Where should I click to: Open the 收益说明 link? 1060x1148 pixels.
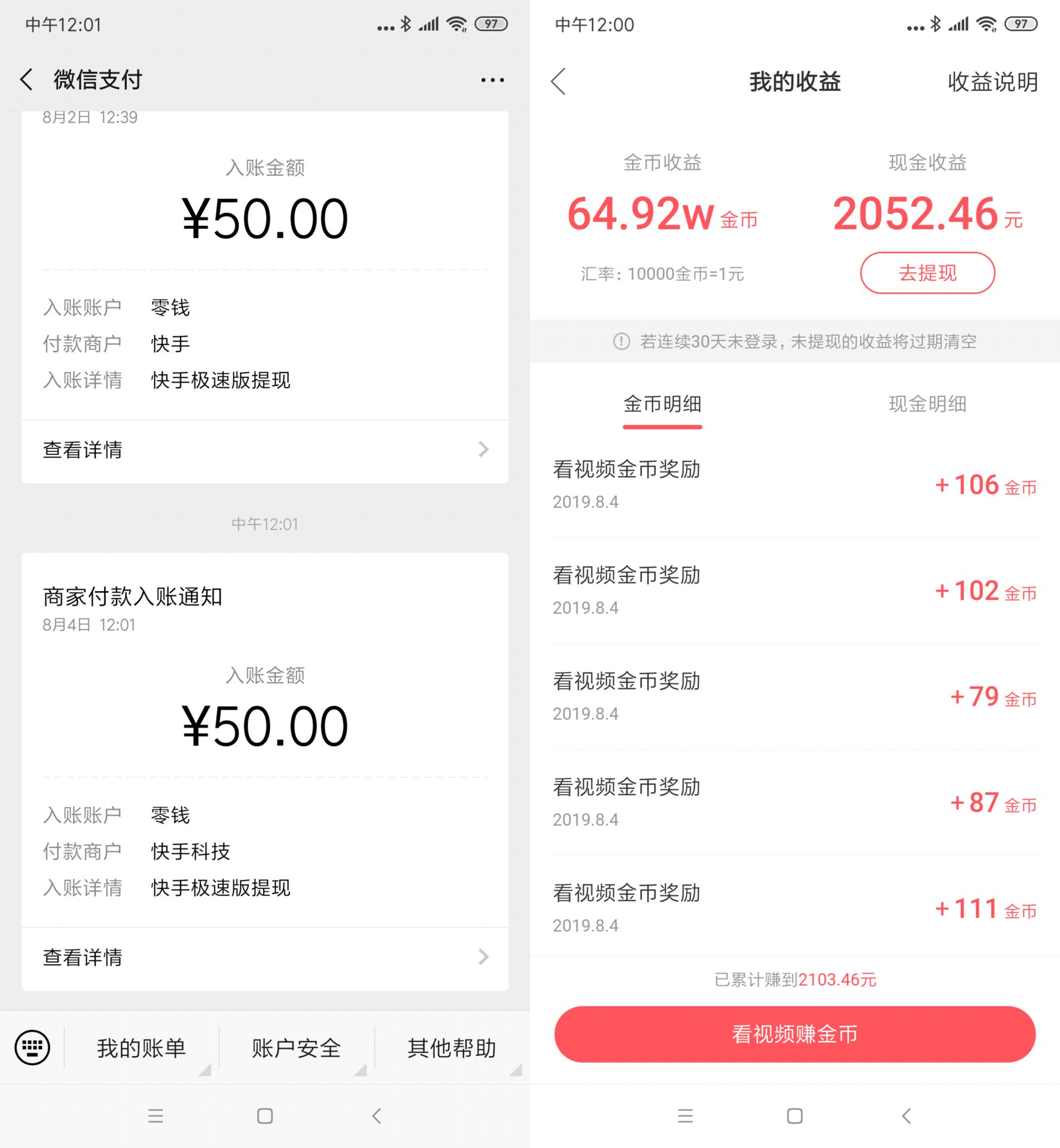[x=993, y=82]
